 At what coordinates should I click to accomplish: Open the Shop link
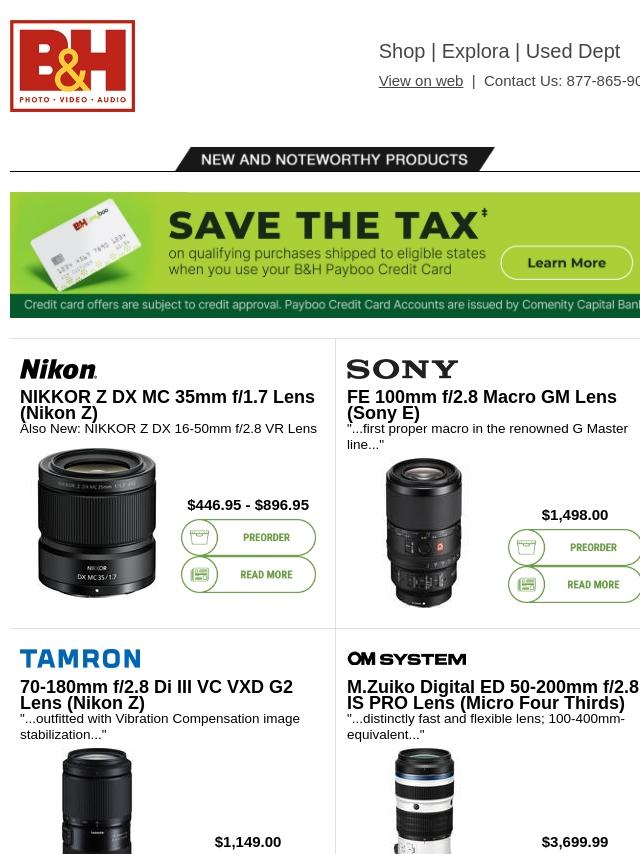click(x=401, y=51)
